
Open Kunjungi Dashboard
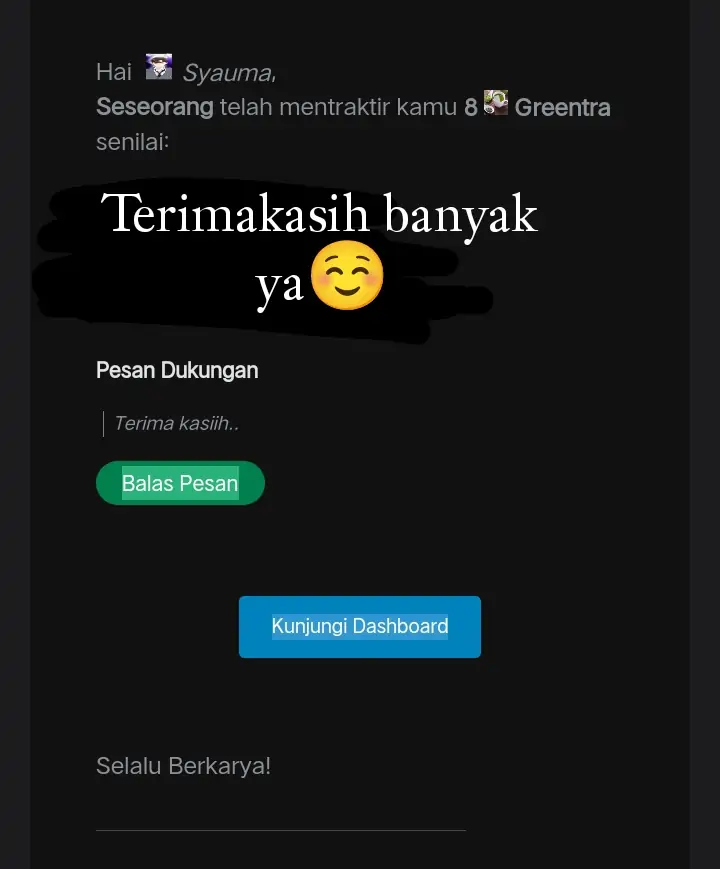(x=360, y=627)
